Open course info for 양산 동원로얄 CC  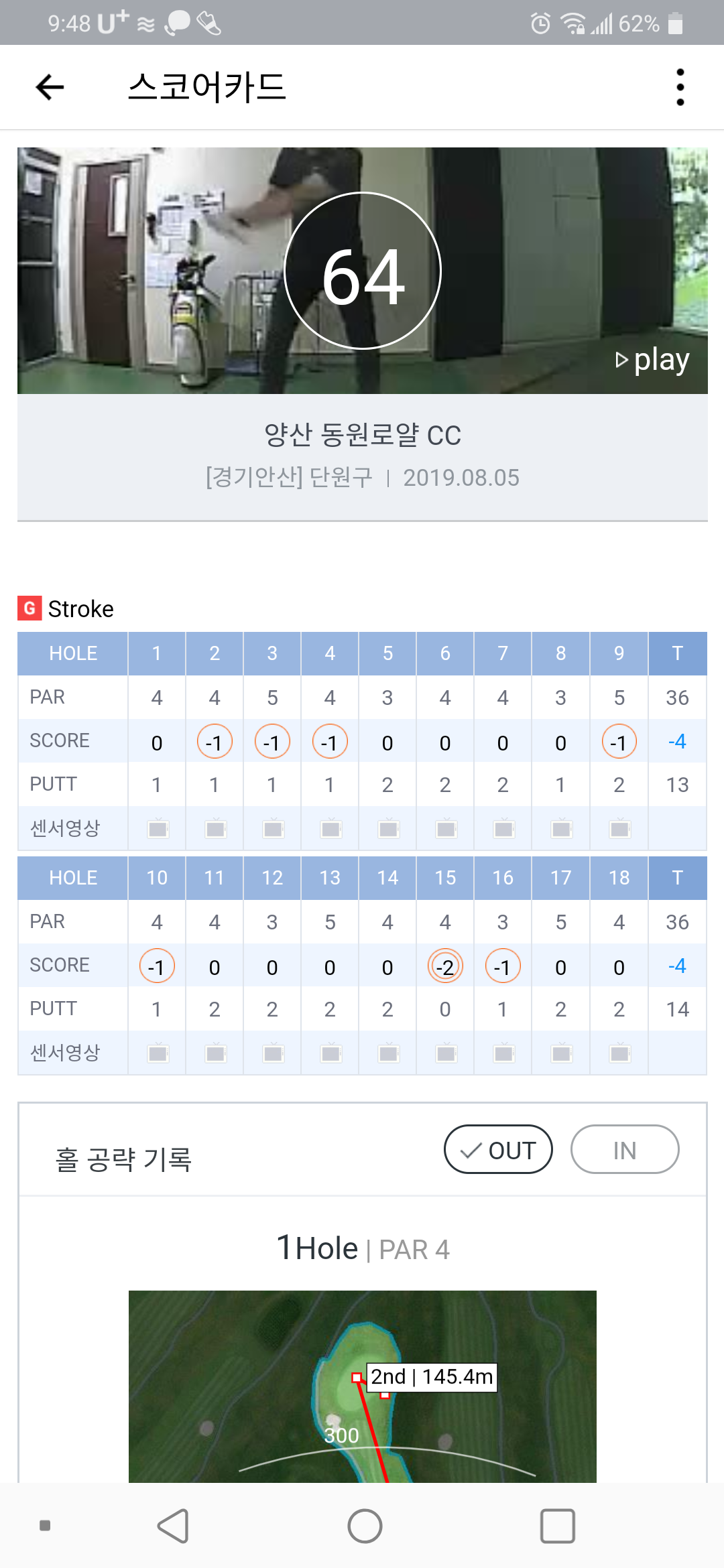[362, 435]
